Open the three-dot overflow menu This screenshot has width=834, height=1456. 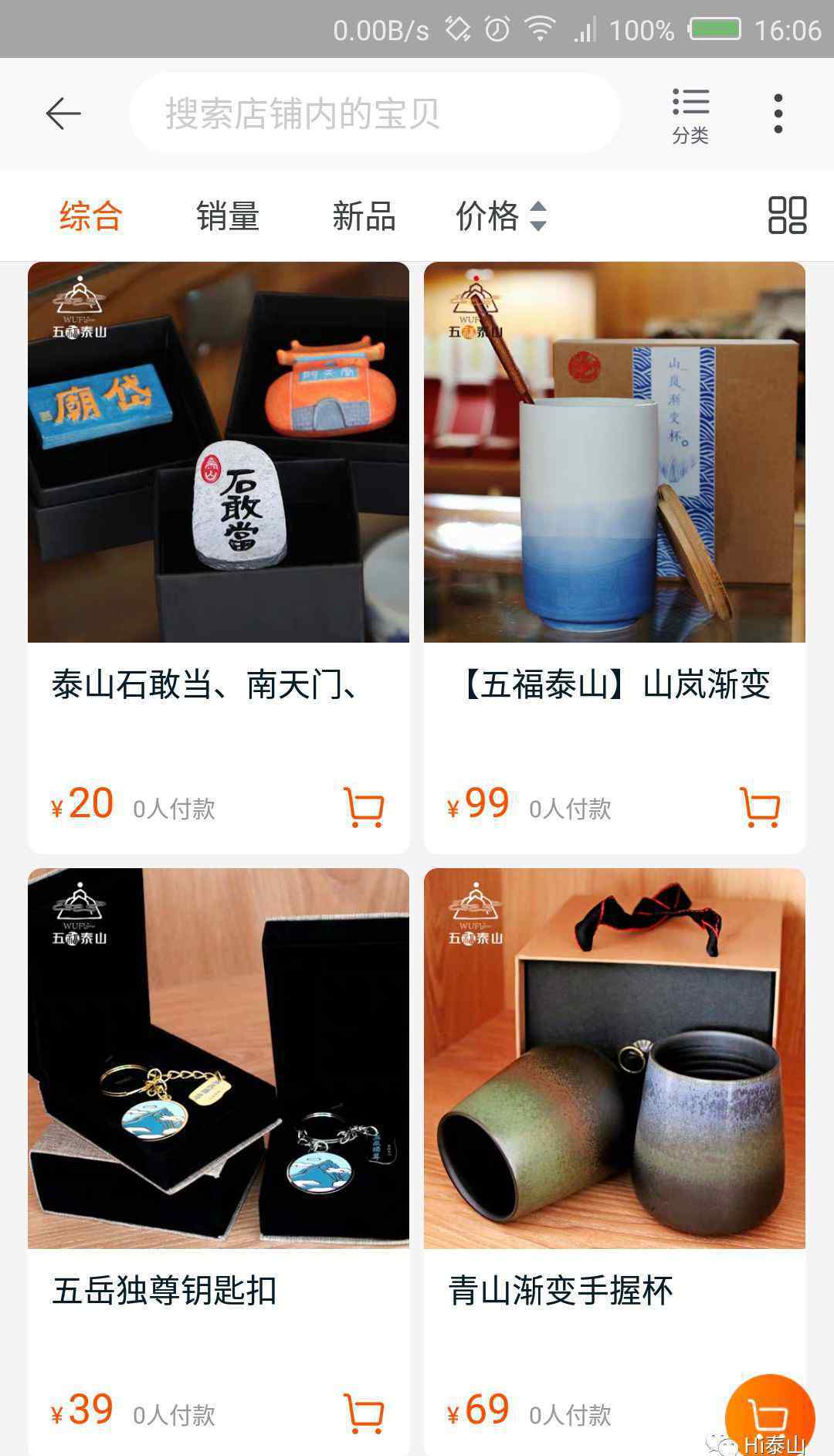click(778, 114)
